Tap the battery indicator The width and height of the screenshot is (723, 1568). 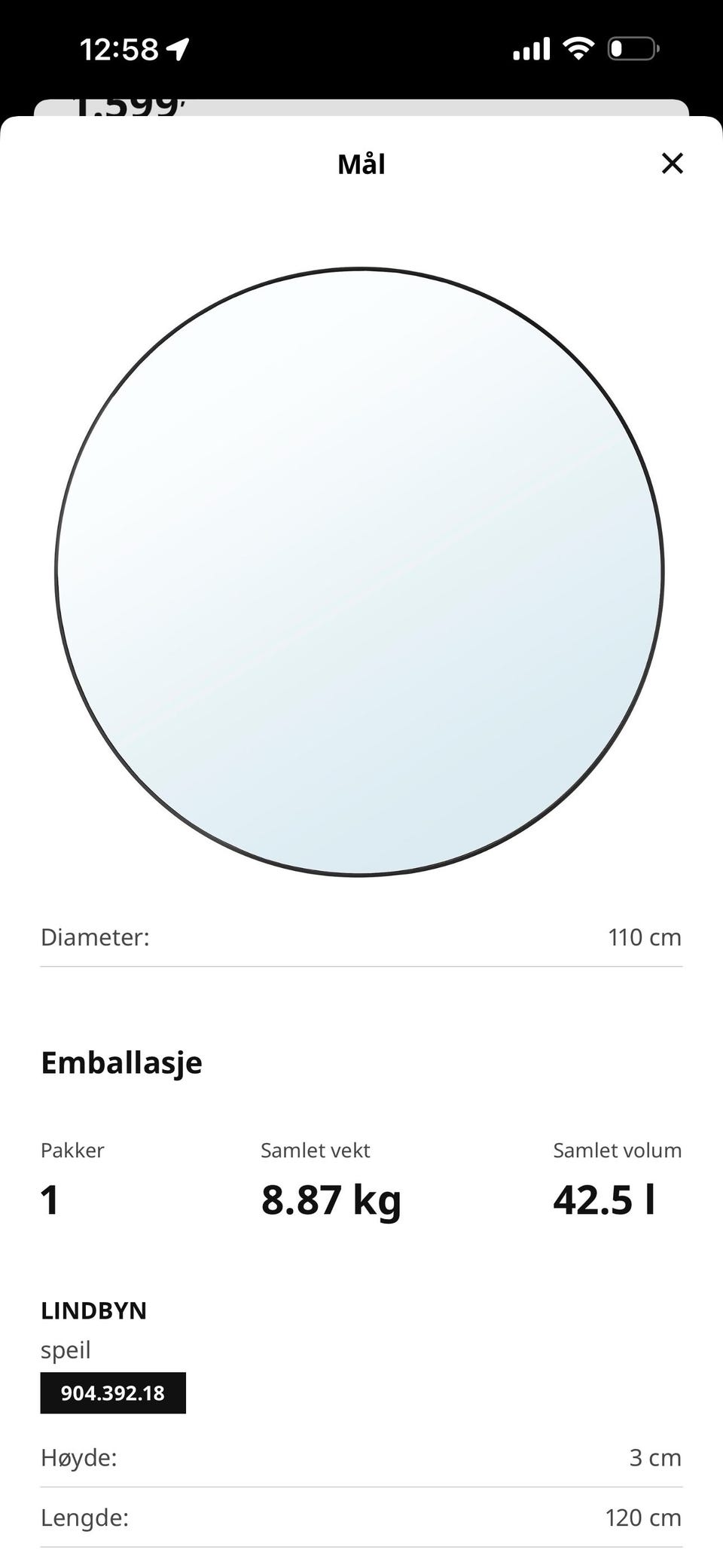[x=631, y=47]
